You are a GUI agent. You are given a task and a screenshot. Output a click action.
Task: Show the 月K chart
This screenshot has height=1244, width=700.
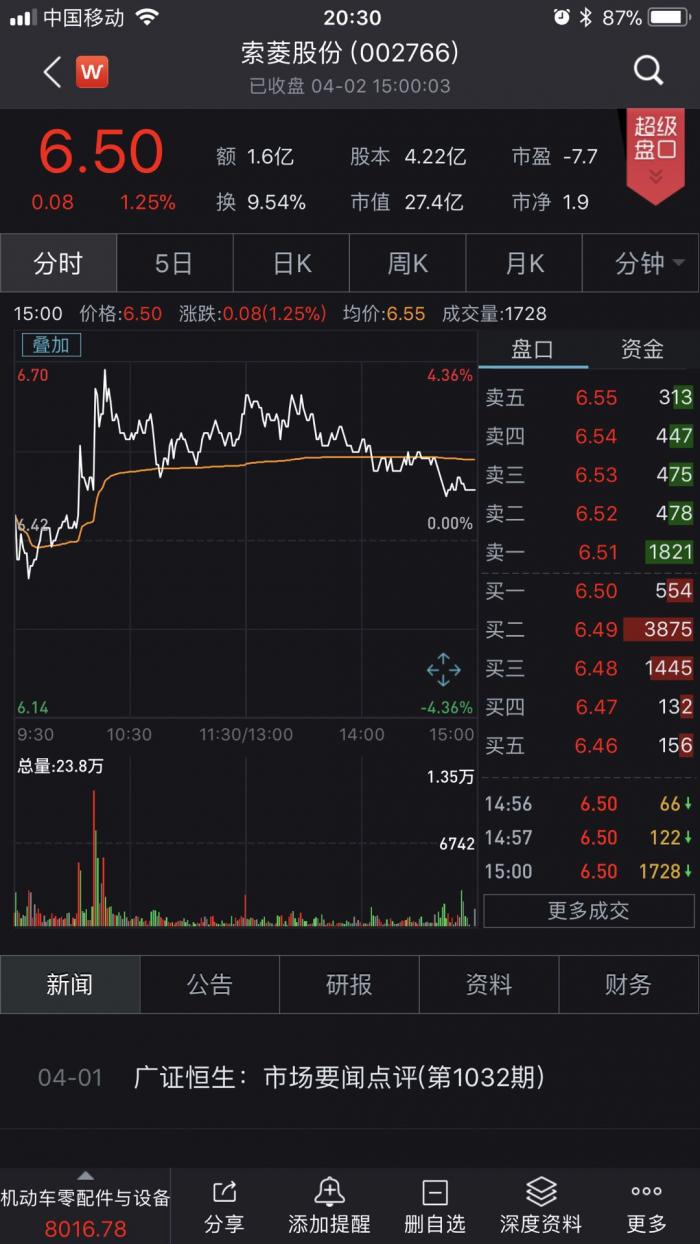524,264
